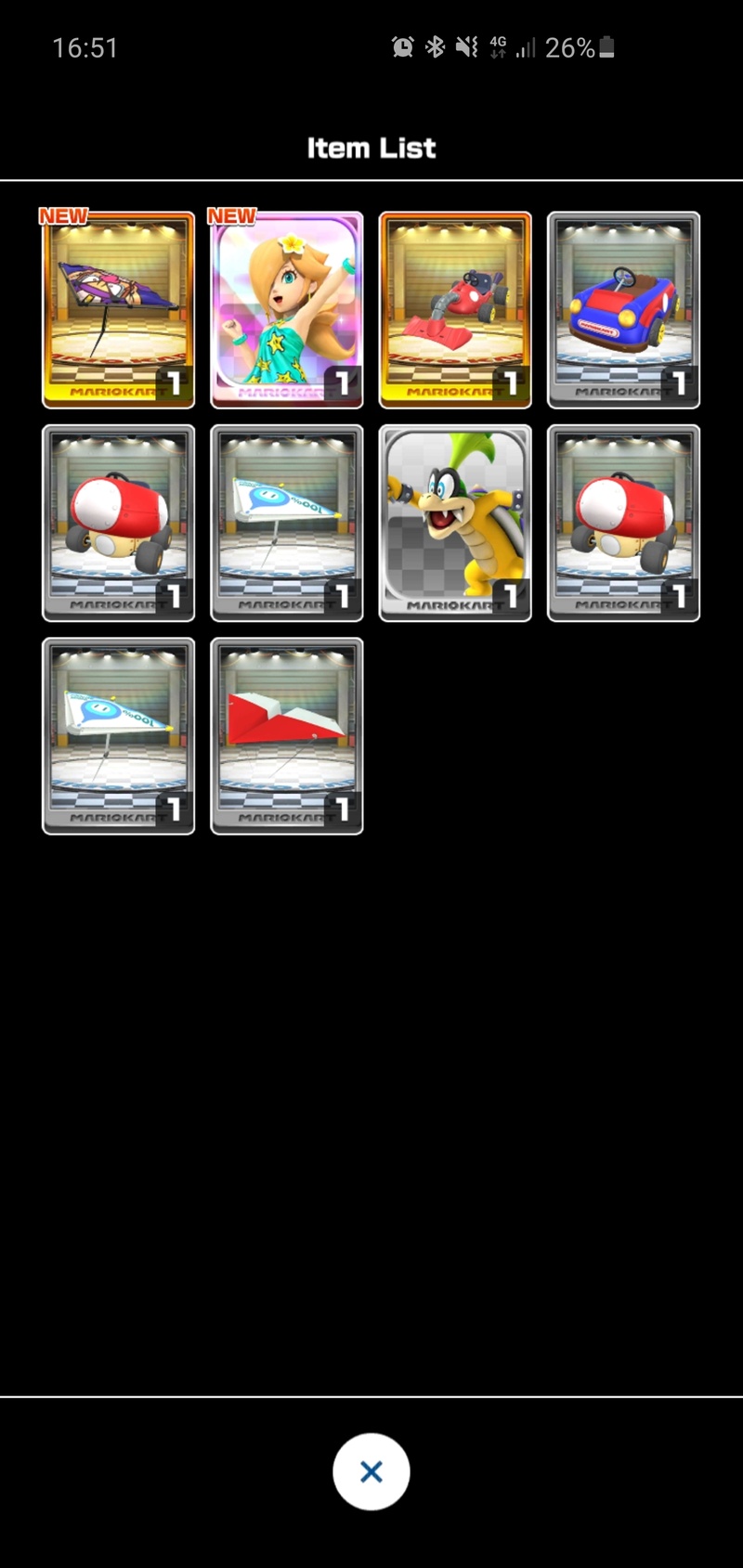
Task: View the new Rosalina swimwear driver card
Action: (x=287, y=310)
